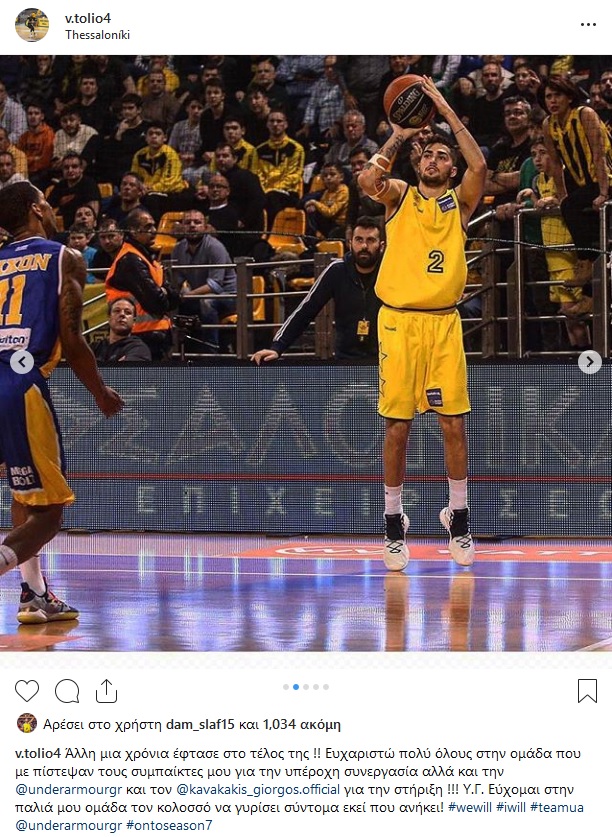
Task: Open the #teamua hashtag
Action: (569, 806)
